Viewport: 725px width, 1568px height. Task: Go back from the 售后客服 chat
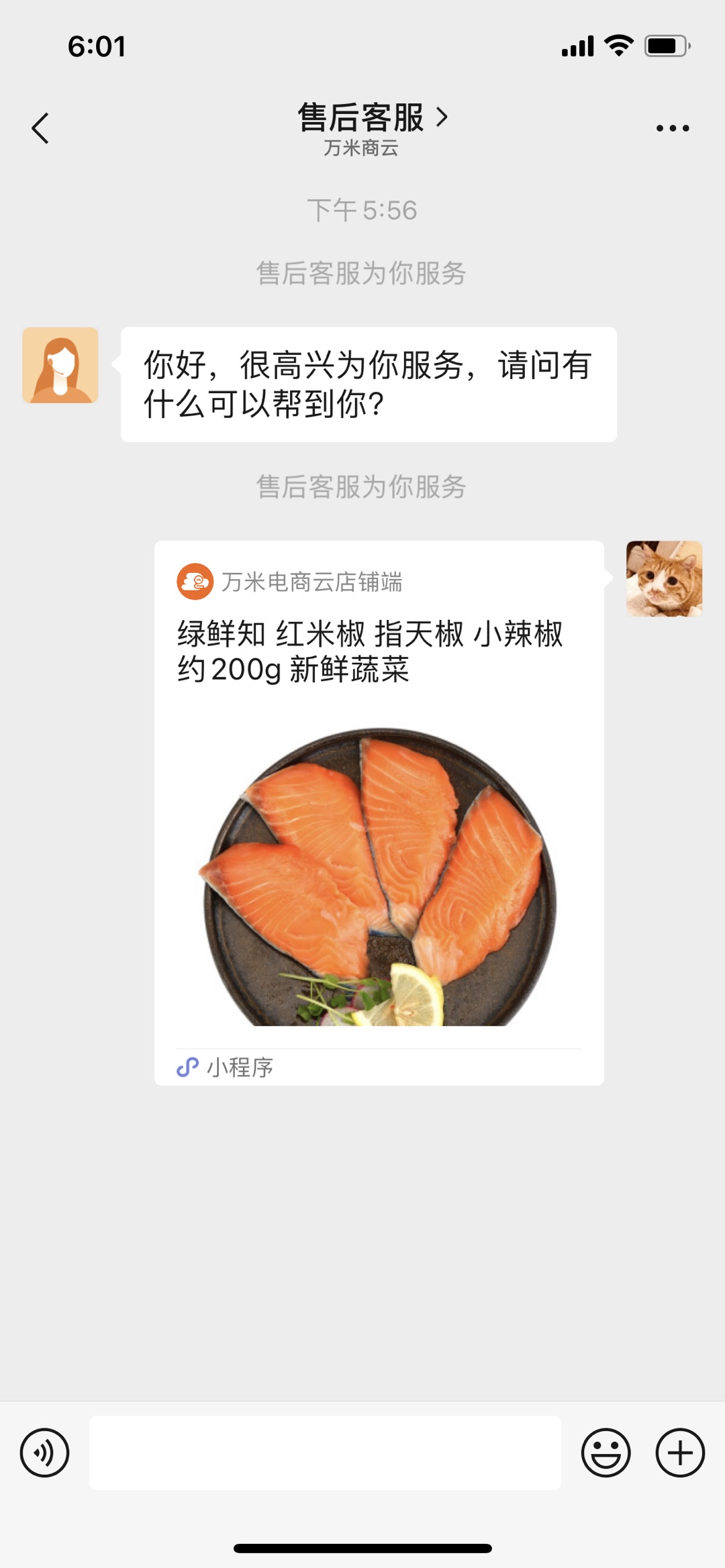pyautogui.click(x=40, y=127)
